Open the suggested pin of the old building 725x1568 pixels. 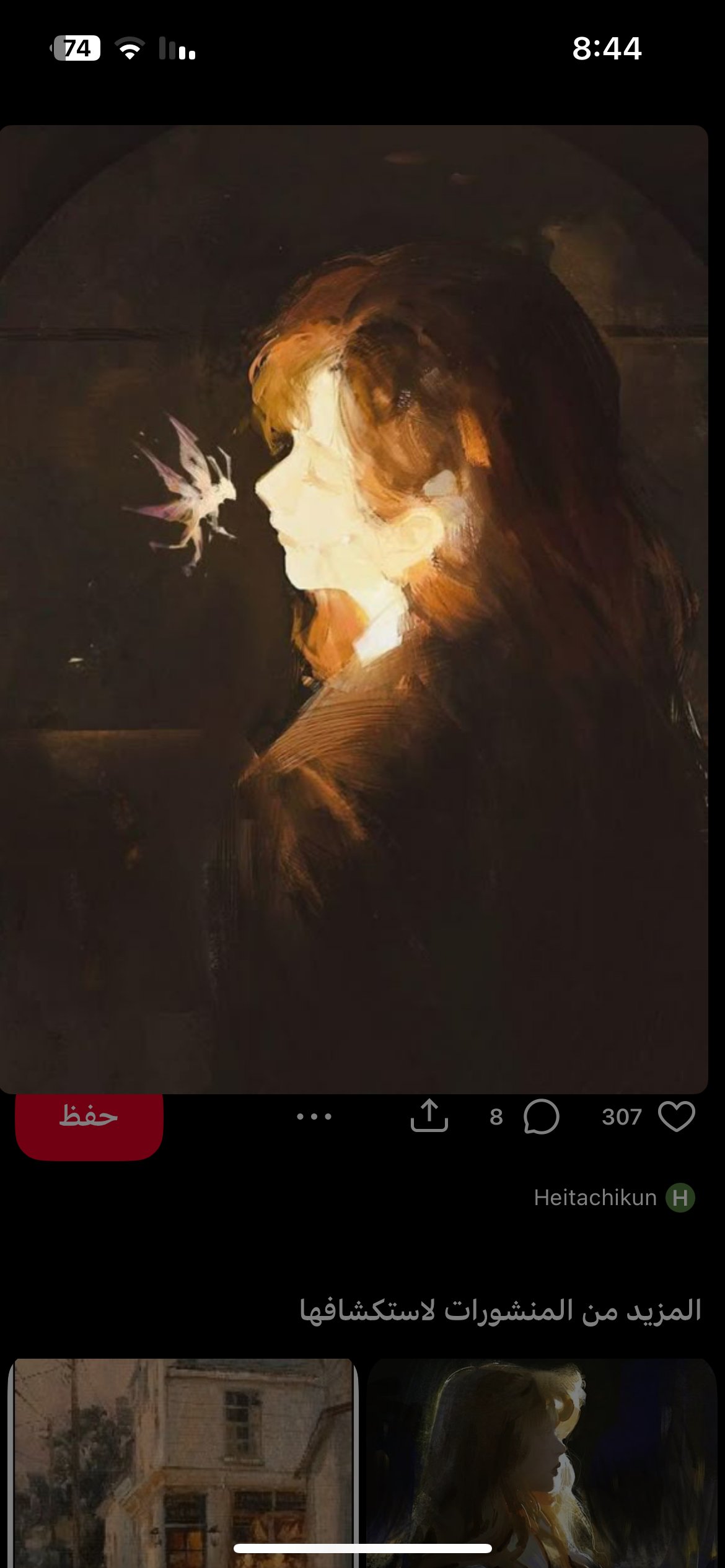point(183,1461)
